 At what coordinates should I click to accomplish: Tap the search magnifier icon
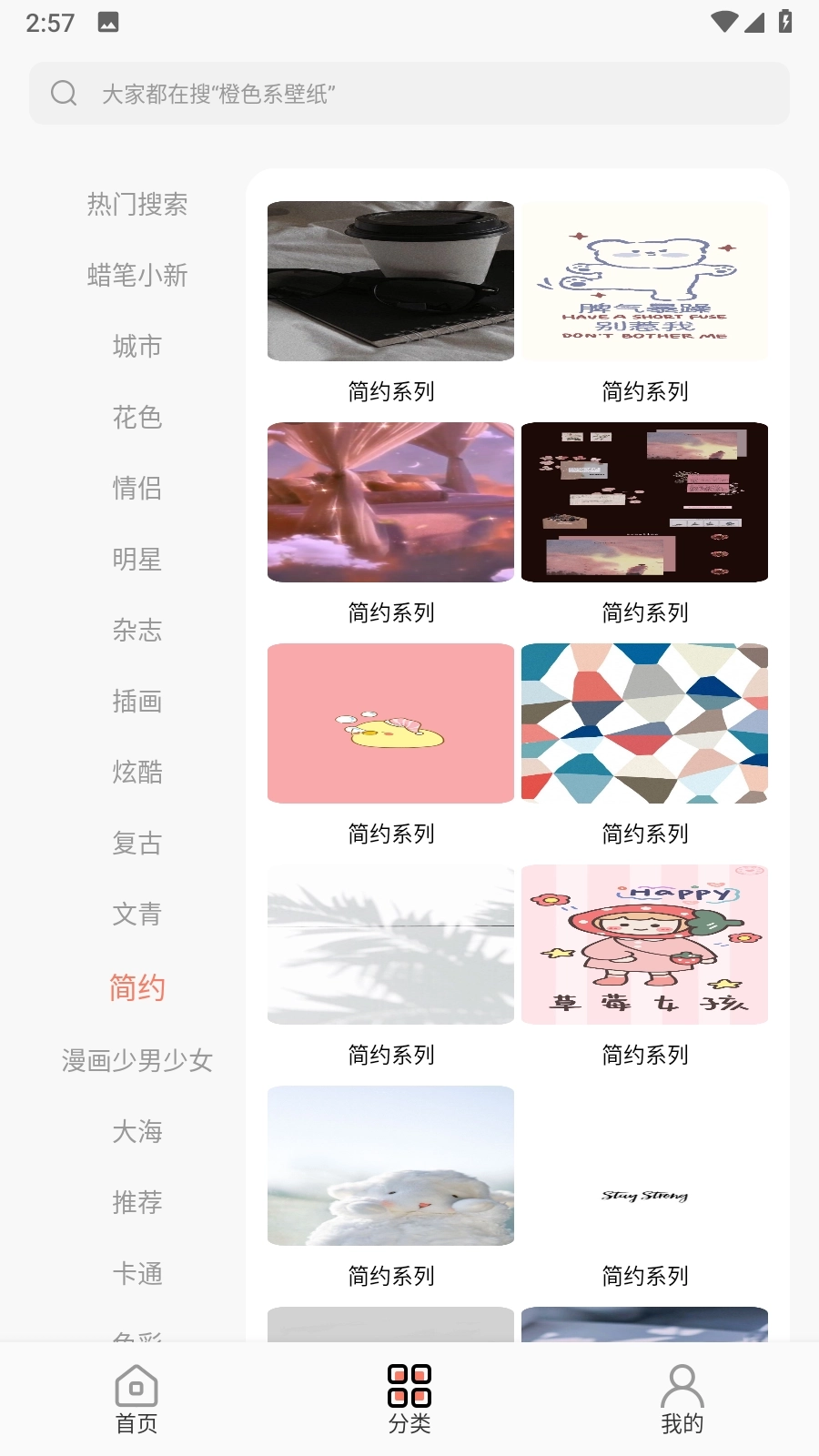63,93
